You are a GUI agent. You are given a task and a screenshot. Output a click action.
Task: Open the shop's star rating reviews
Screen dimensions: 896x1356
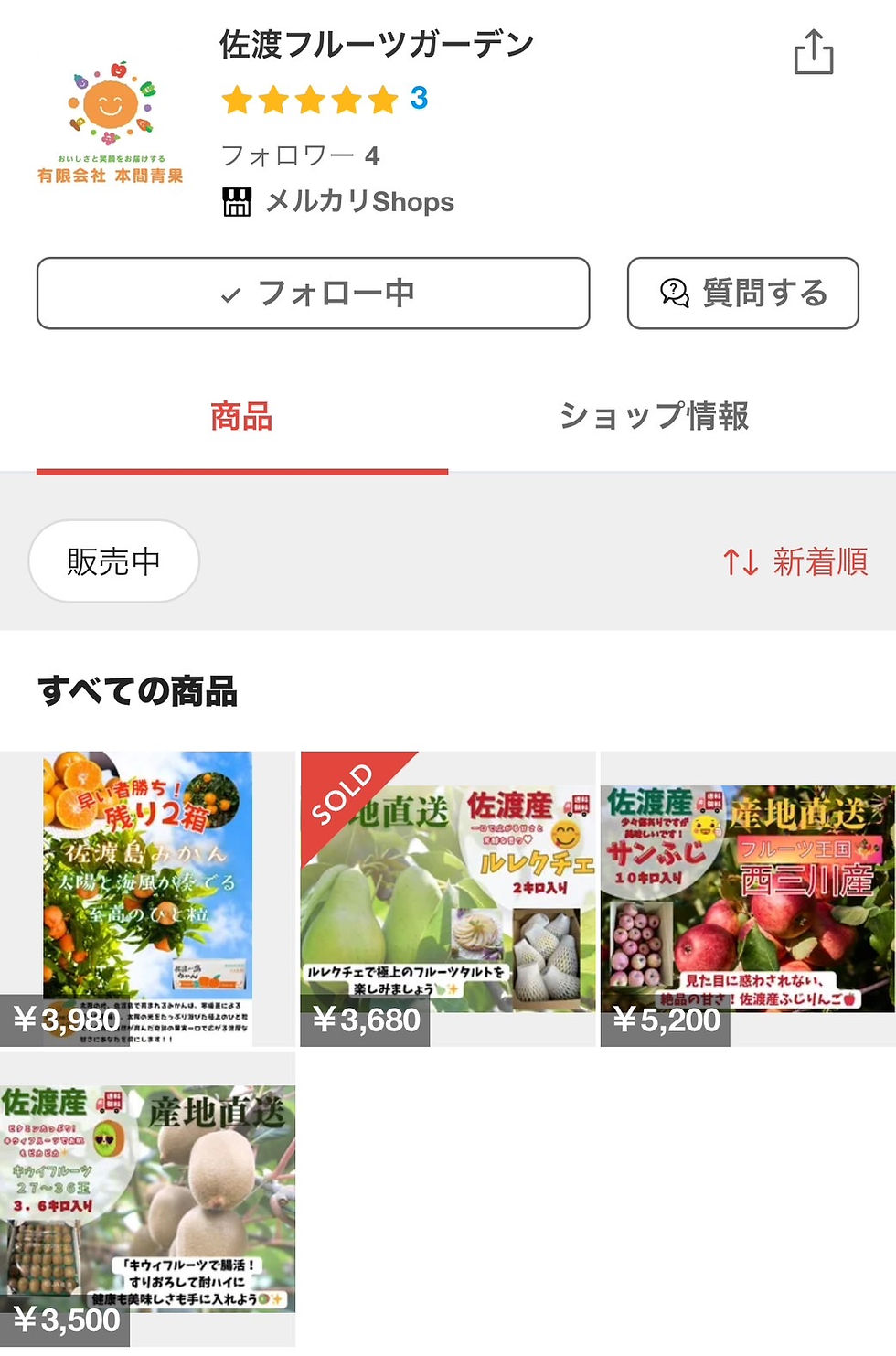(x=325, y=99)
